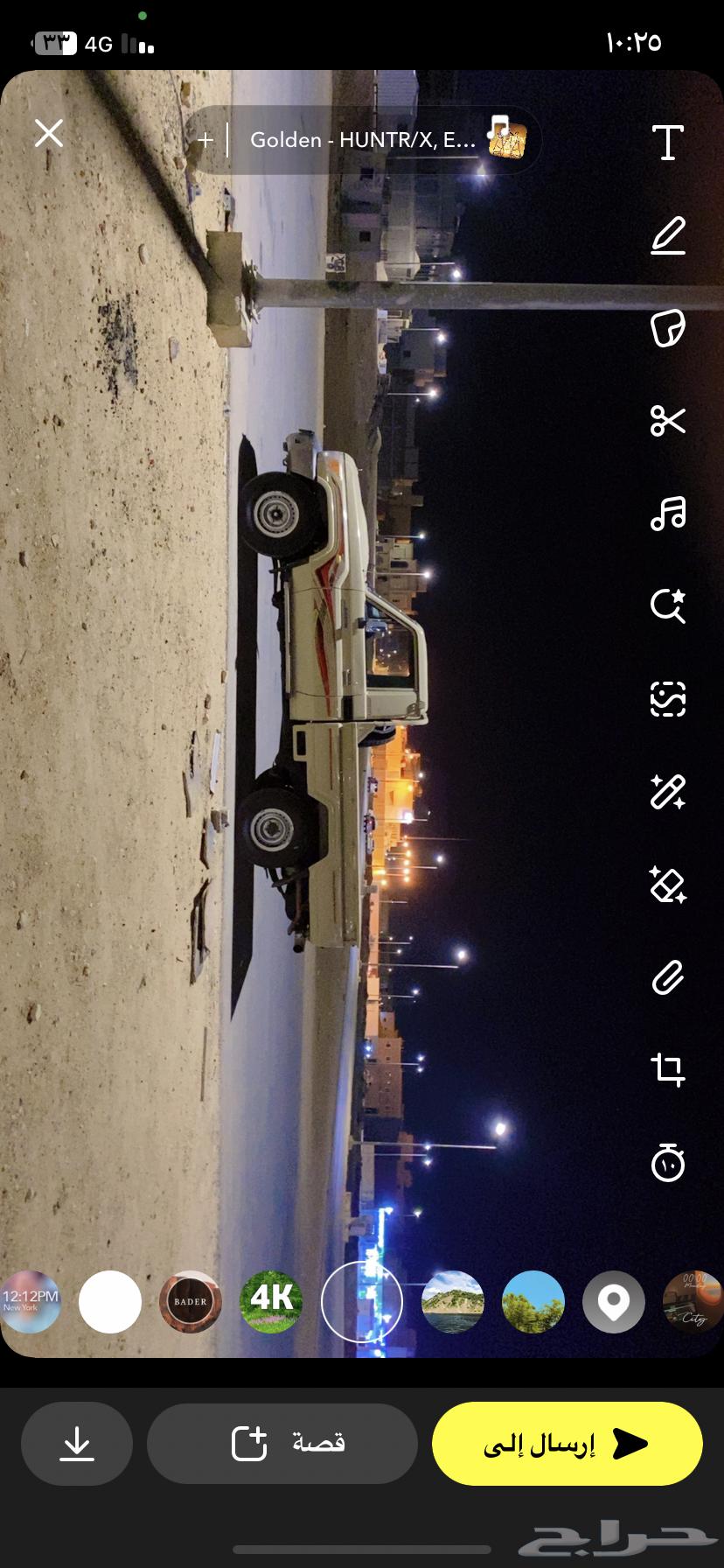The height and width of the screenshot is (1568, 724).
Task: Select the 4K filter
Action: point(271,1302)
